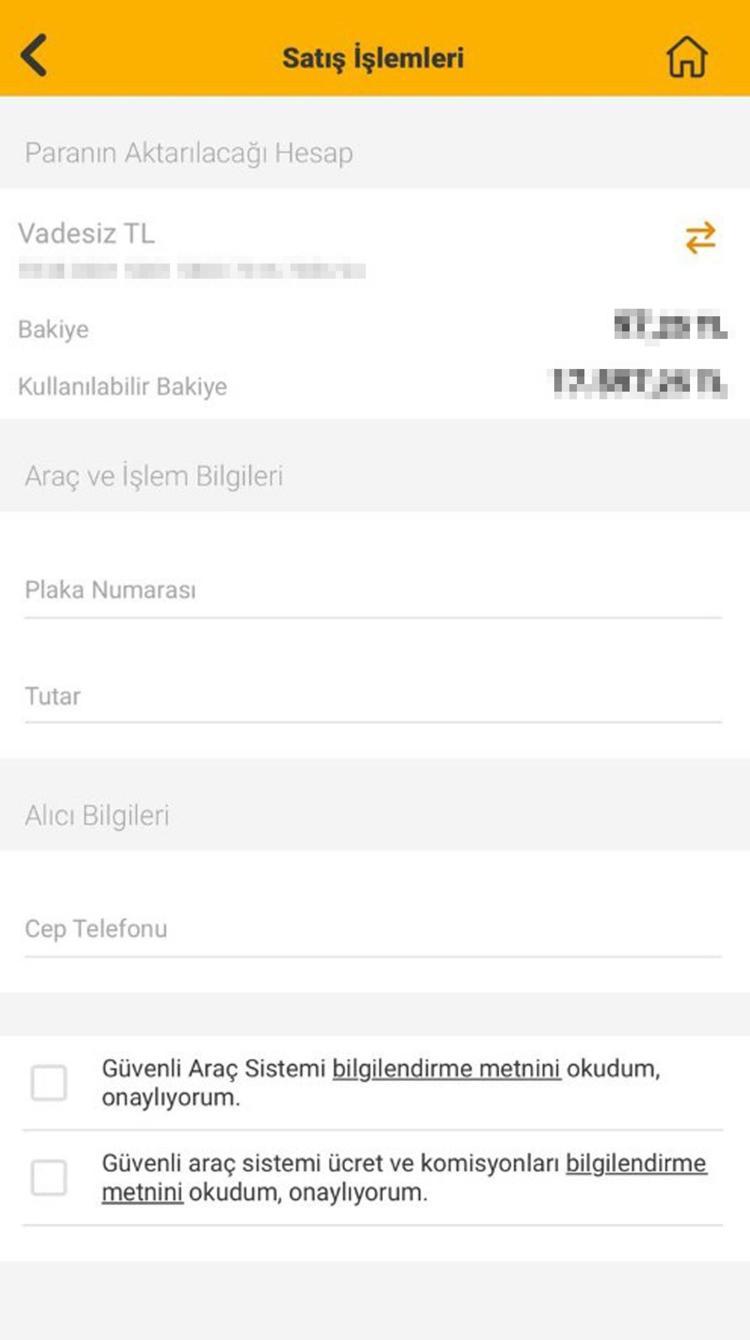This screenshot has width=750, height=1340.
Task: Open Güvenli Araç Sistemi bilgilendirme metnini link
Action: coord(446,1069)
